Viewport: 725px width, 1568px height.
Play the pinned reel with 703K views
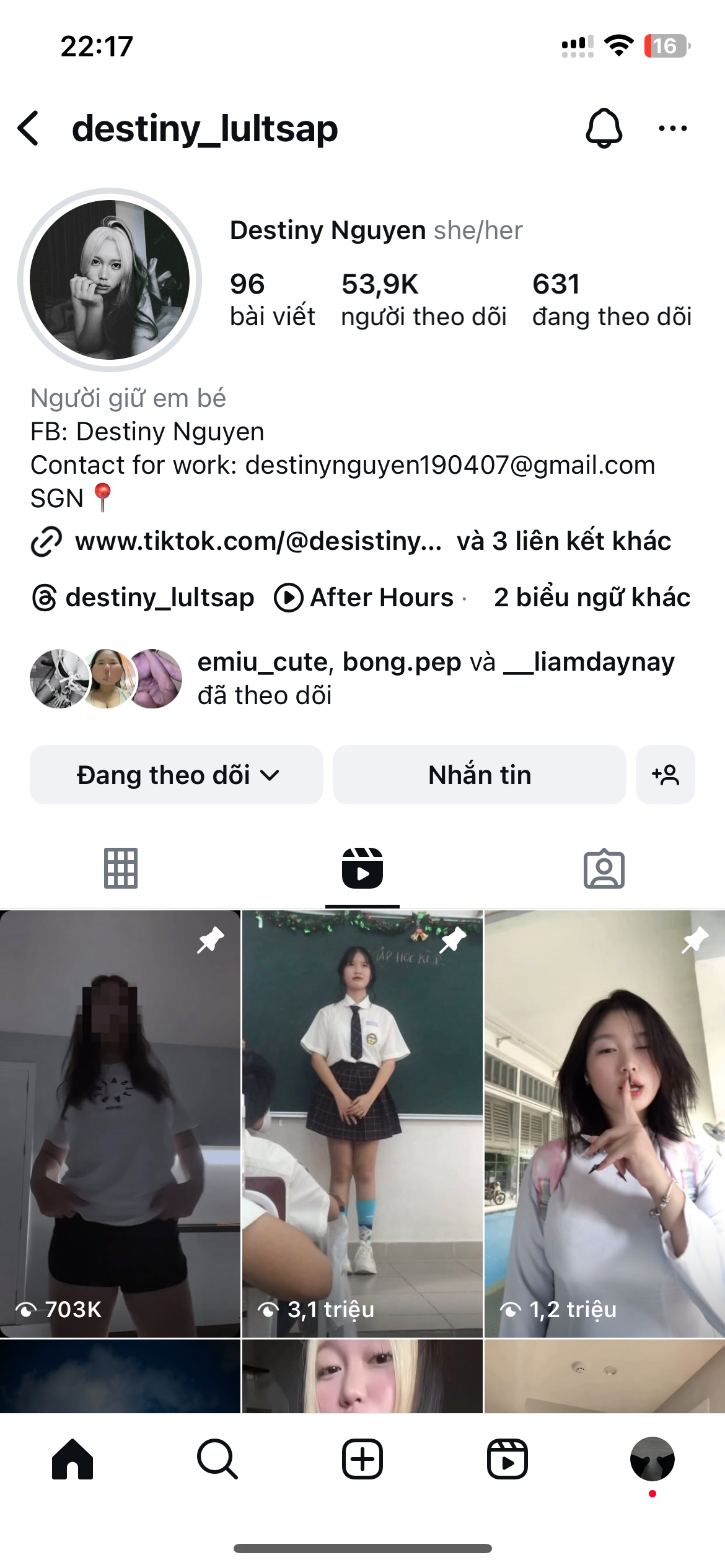pyautogui.click(x=120, y=1123)
